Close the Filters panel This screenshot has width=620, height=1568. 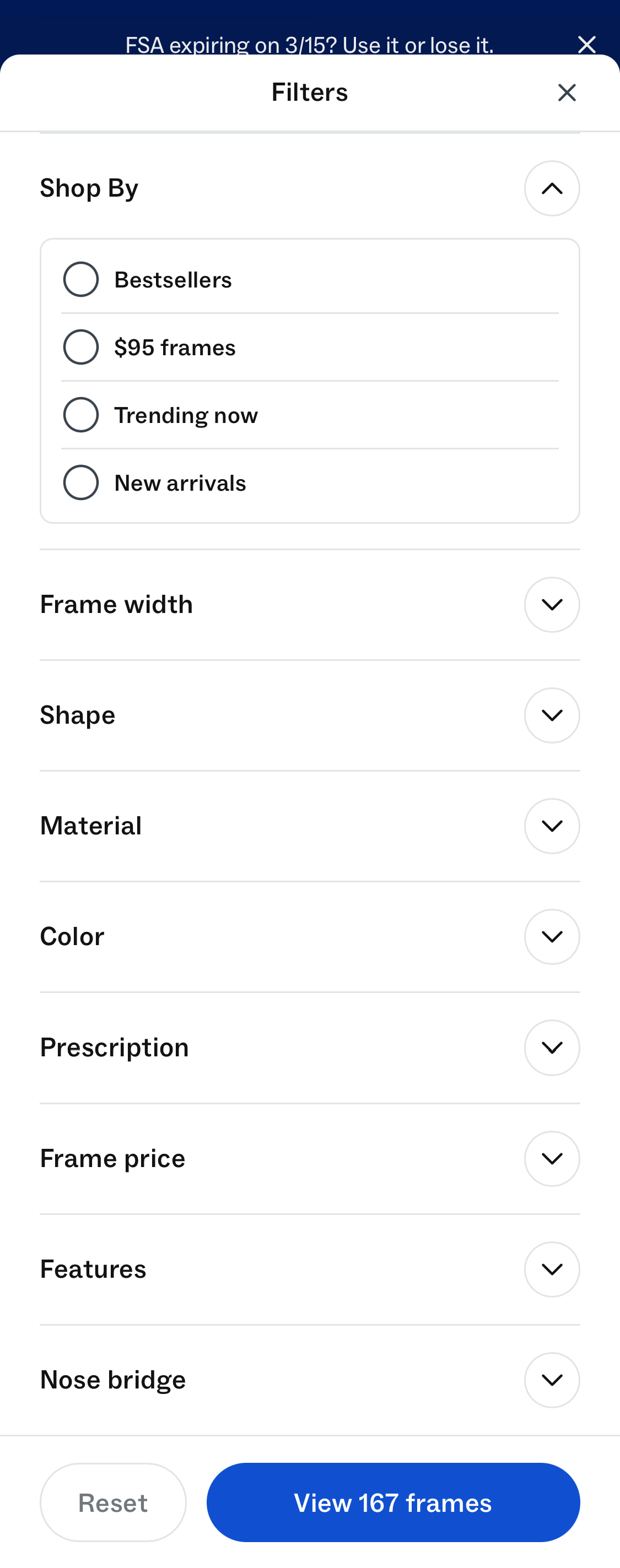pyautogui.click(x=567, y=92)
